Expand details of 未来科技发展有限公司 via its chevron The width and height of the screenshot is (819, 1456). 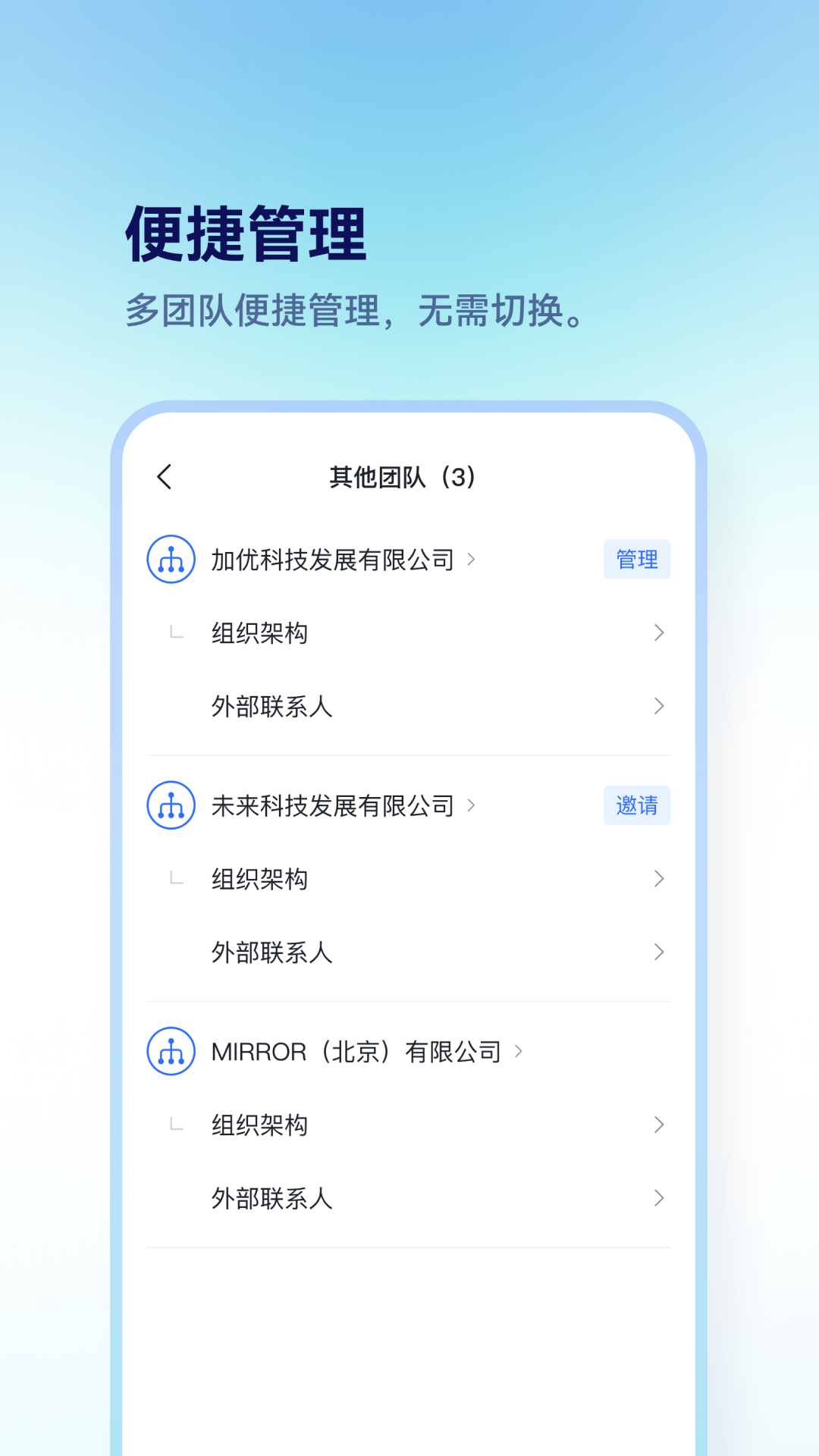pos(472,805)
